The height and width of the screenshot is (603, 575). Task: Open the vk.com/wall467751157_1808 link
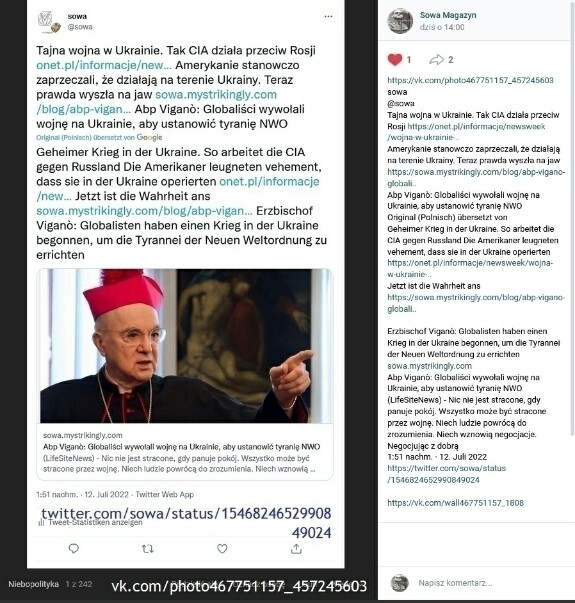455,503
